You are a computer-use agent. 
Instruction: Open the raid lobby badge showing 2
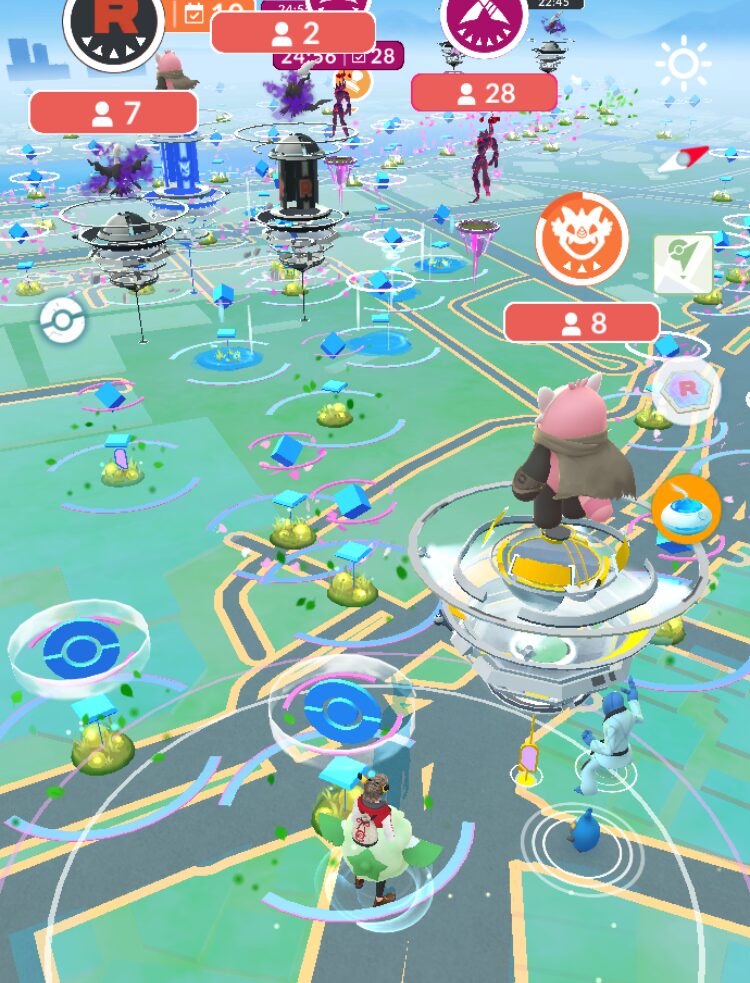pyautogui.click(x=292, y=33)
